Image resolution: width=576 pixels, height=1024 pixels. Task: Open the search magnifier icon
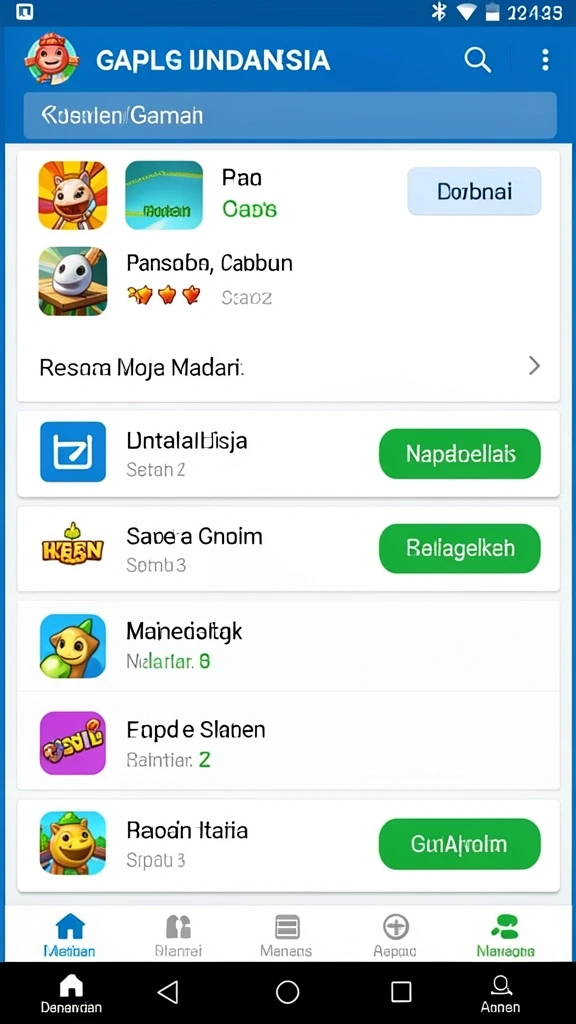[477, 60]
